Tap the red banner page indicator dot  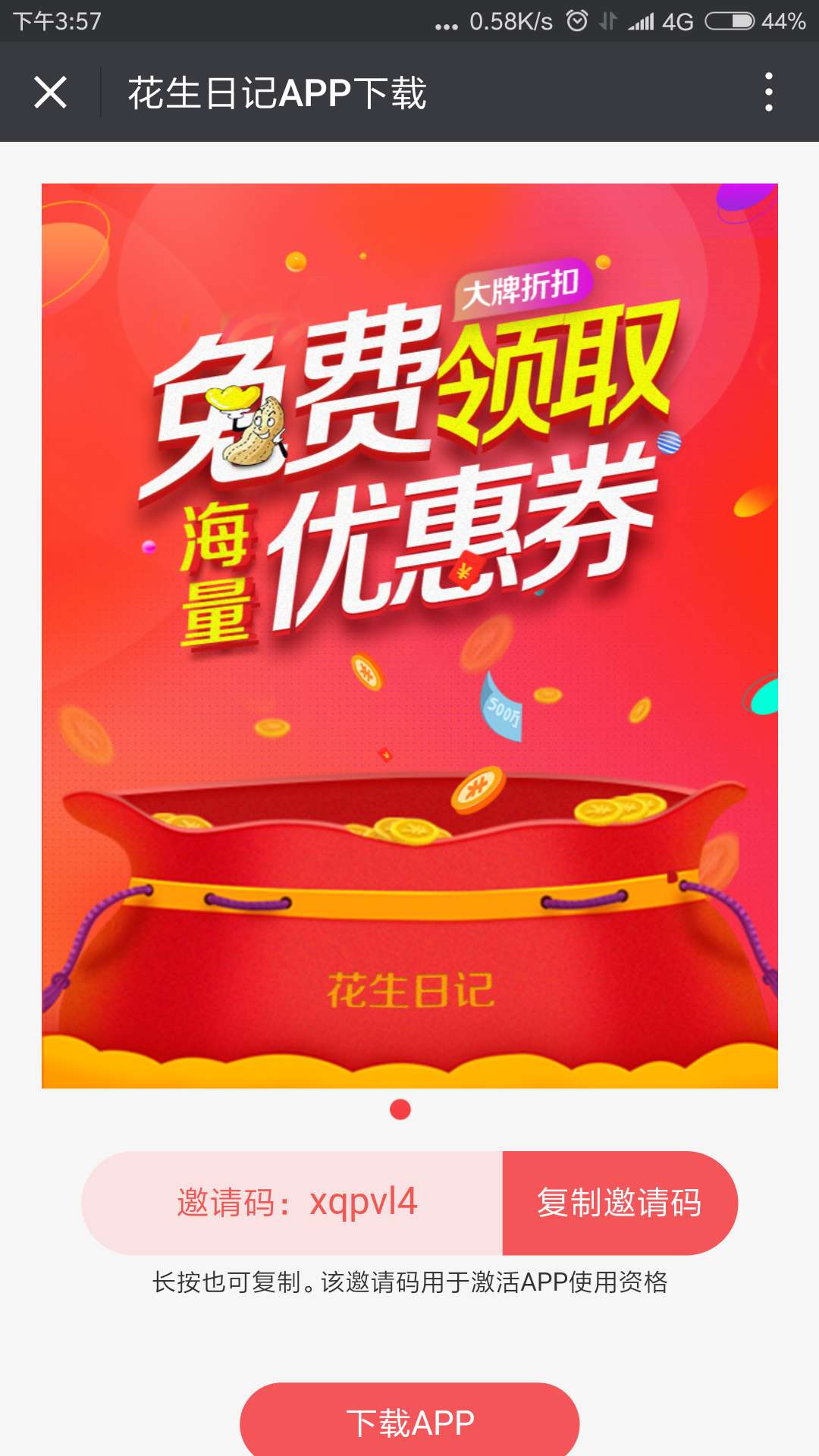click(x=400, y=1109)
